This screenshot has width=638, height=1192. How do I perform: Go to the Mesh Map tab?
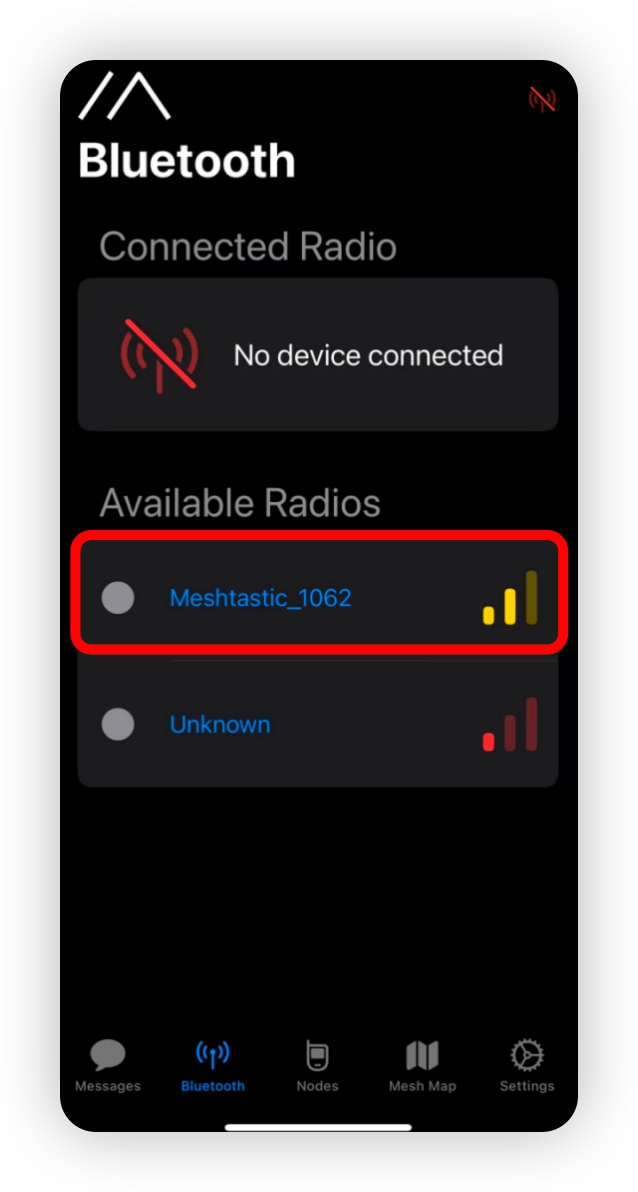coord(422,1065)
